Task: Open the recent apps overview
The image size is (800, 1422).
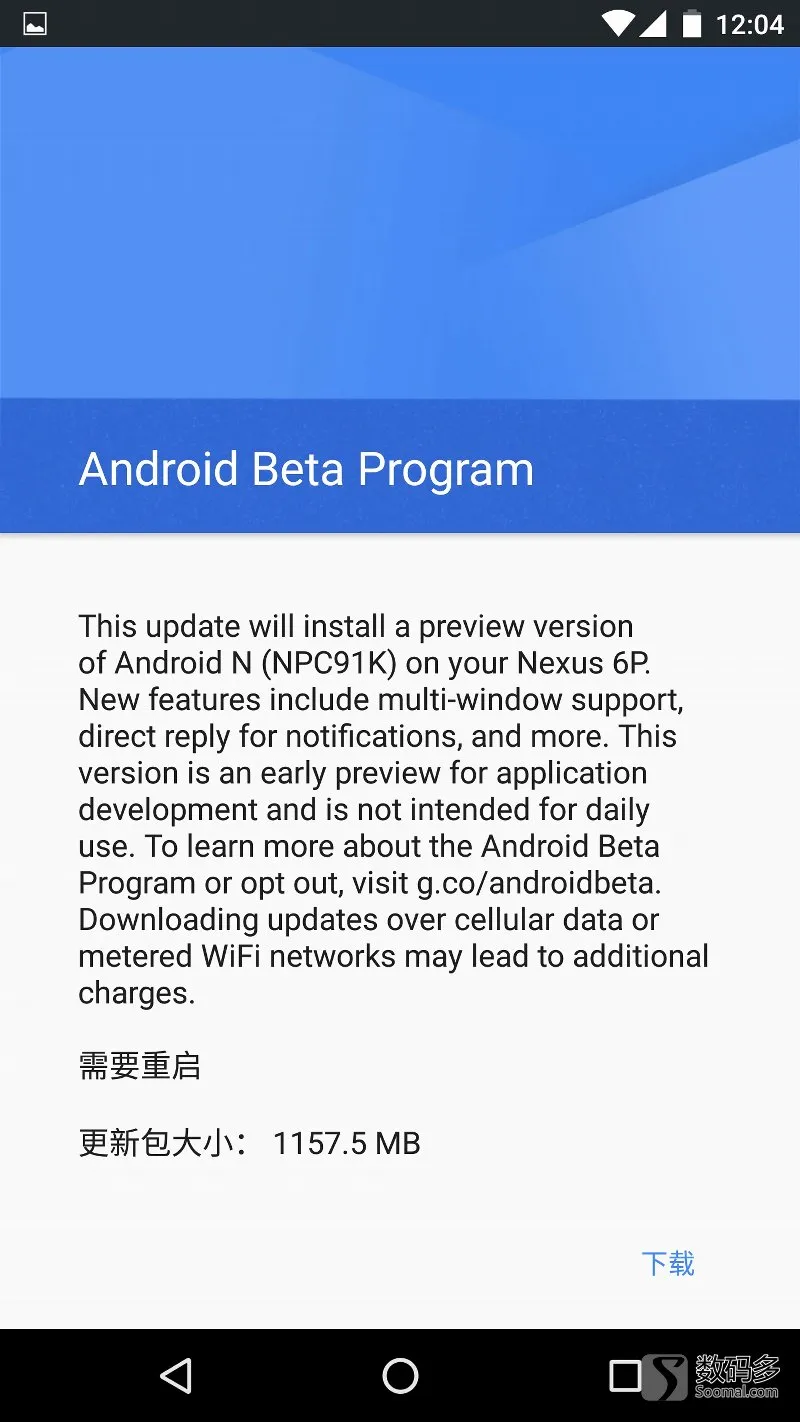Action: (x=625, y=1376)
